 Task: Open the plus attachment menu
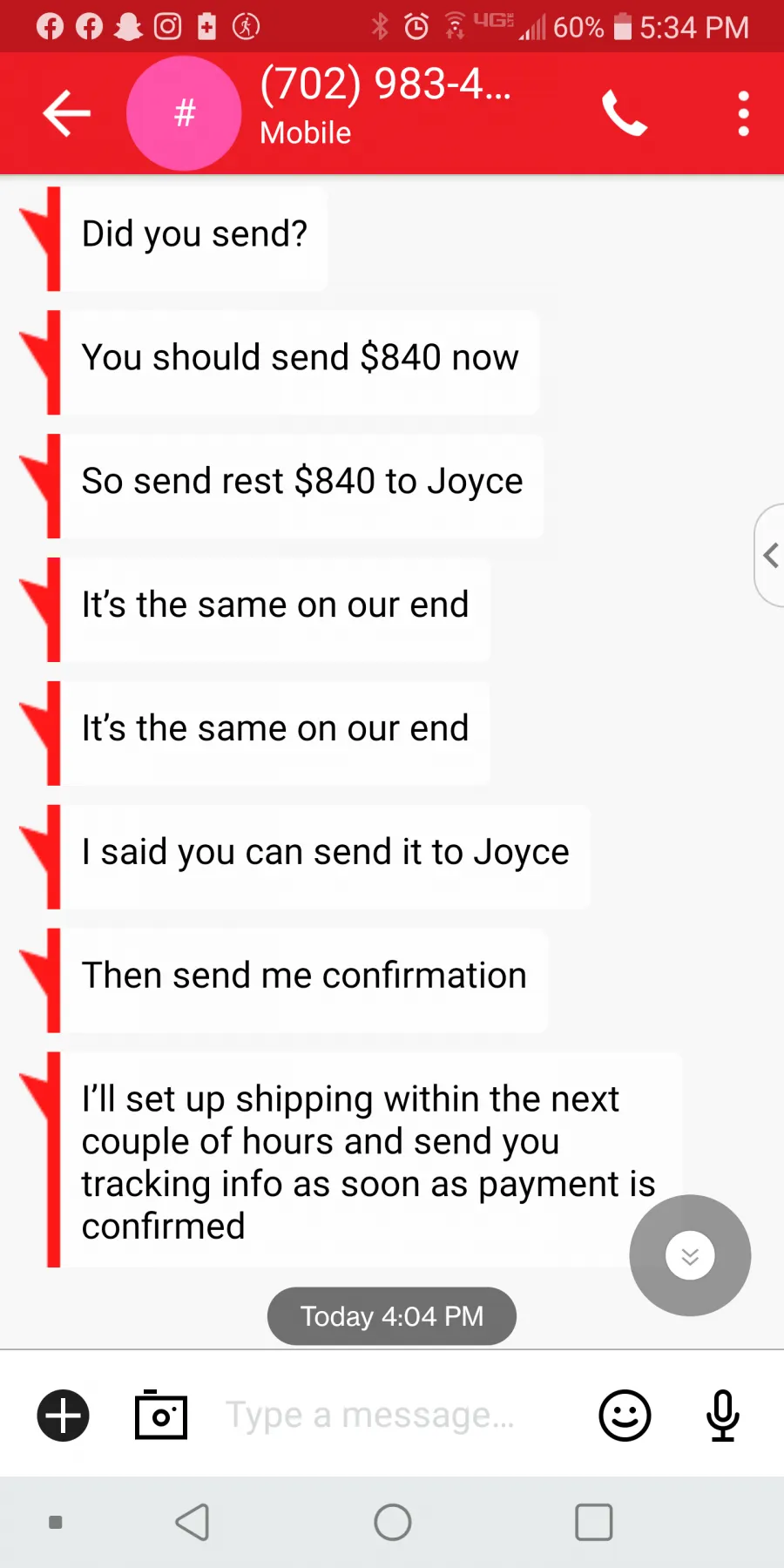pos(63,1416)
